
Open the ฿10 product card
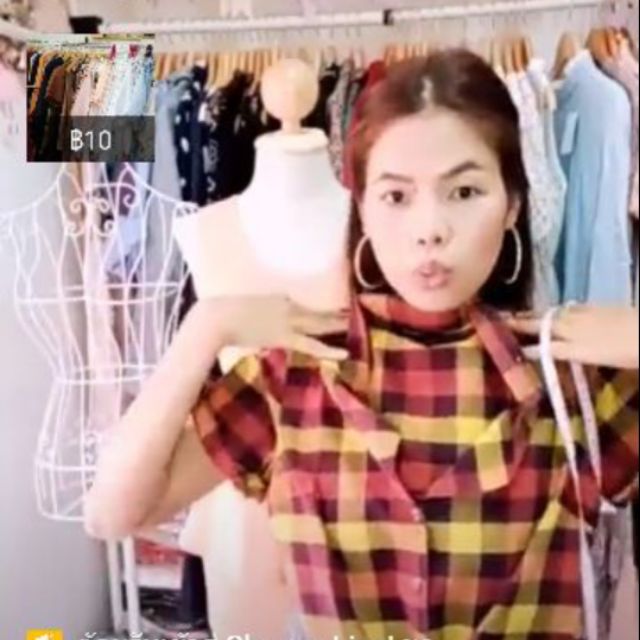(90, 98)
